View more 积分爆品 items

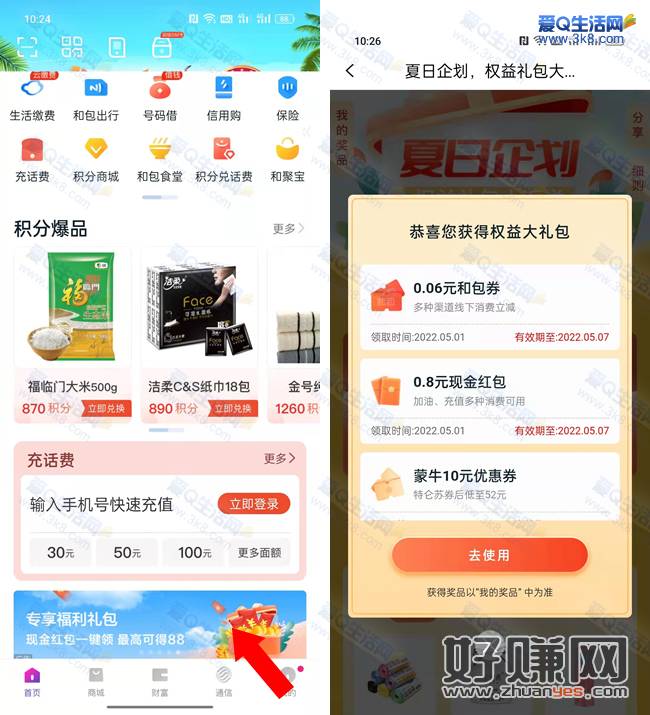(x=288, y=229)
